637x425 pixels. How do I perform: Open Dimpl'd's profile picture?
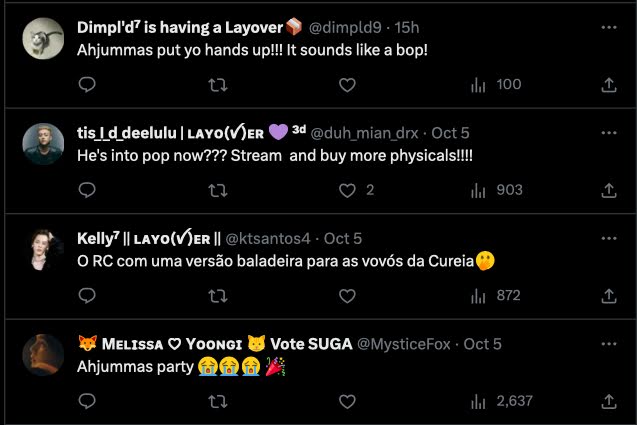tap(43, 38)
